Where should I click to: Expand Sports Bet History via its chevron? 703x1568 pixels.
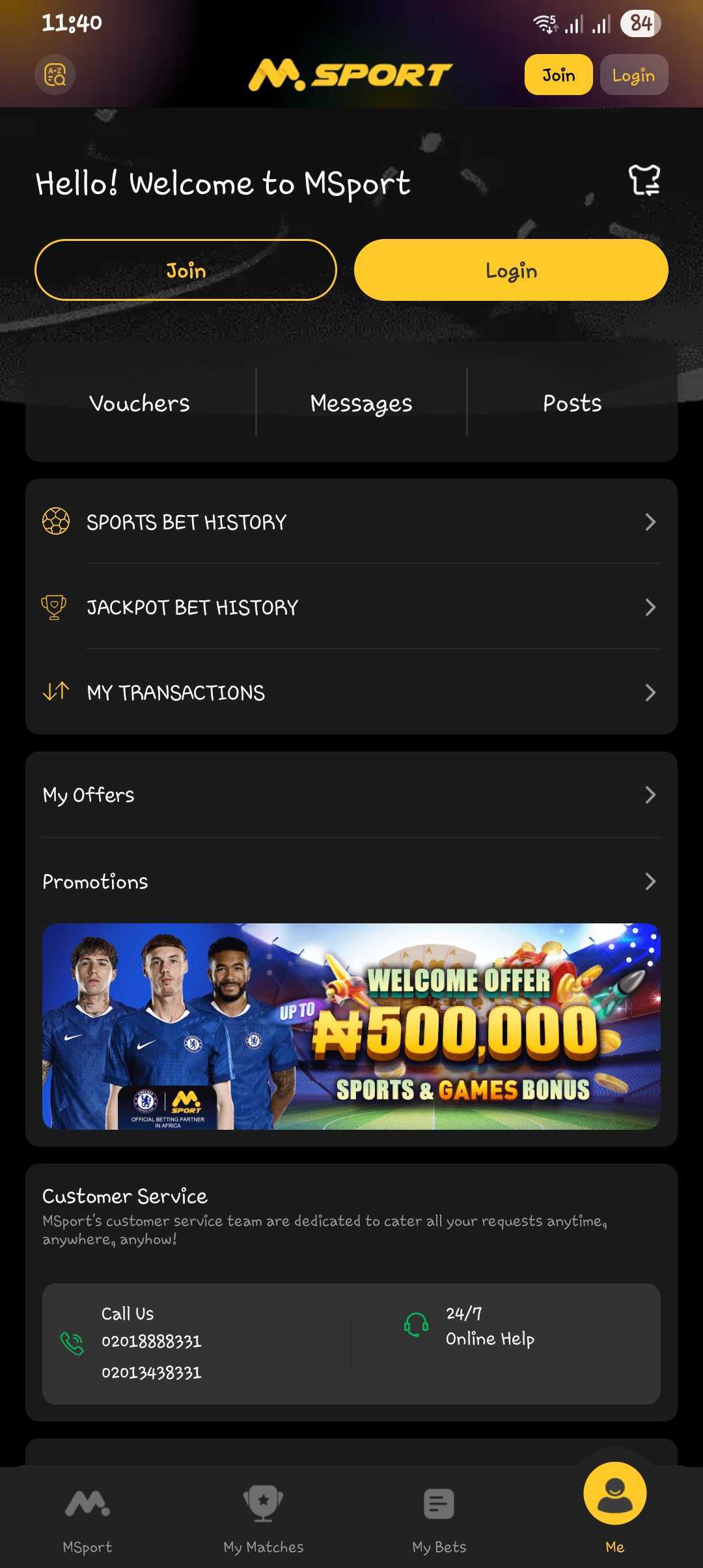[x=651, y=521]
